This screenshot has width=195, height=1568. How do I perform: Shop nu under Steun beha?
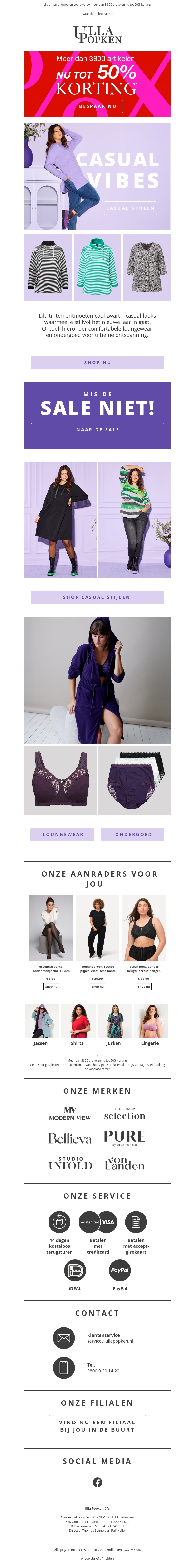143,987
